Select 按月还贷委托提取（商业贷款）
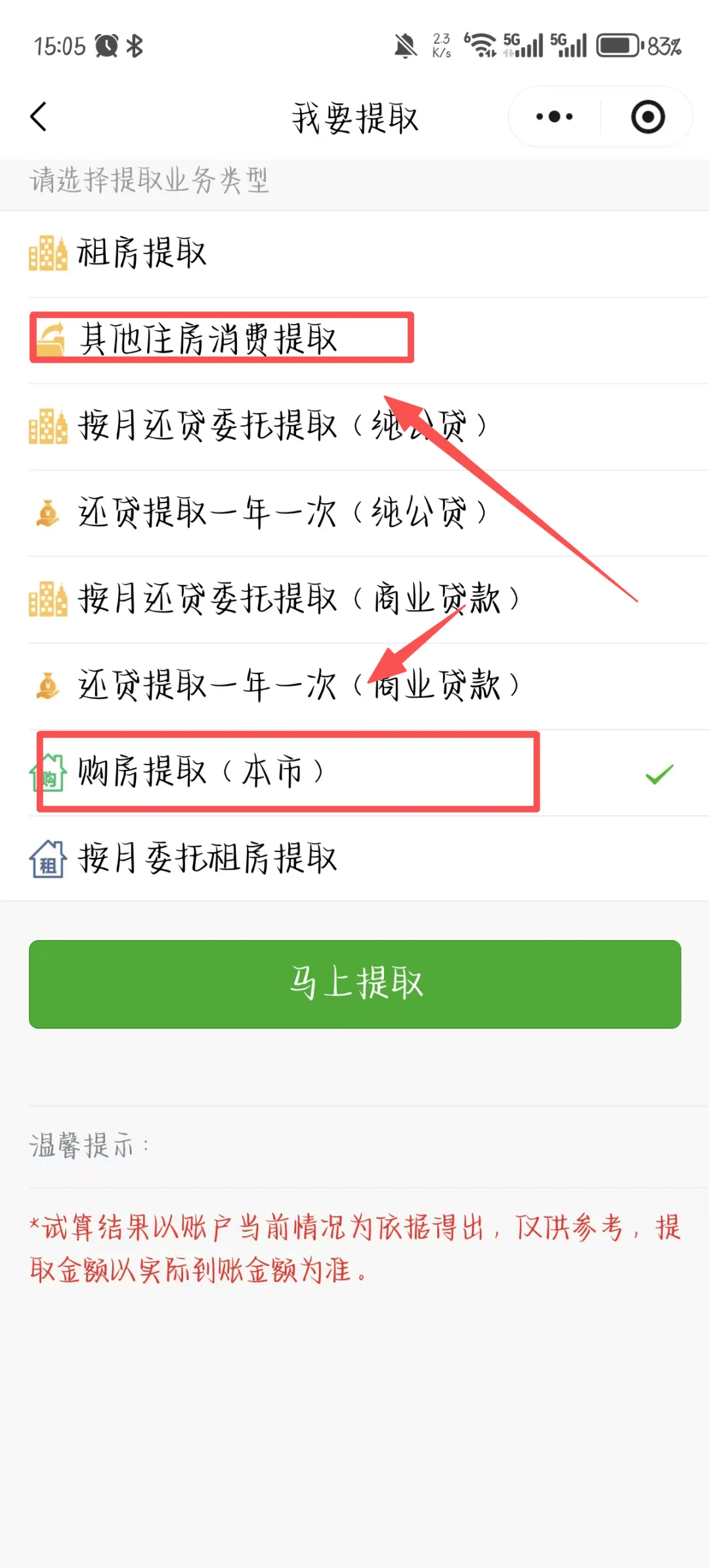This screenshot has height=1568, width=709. click(x=299, y=599)
